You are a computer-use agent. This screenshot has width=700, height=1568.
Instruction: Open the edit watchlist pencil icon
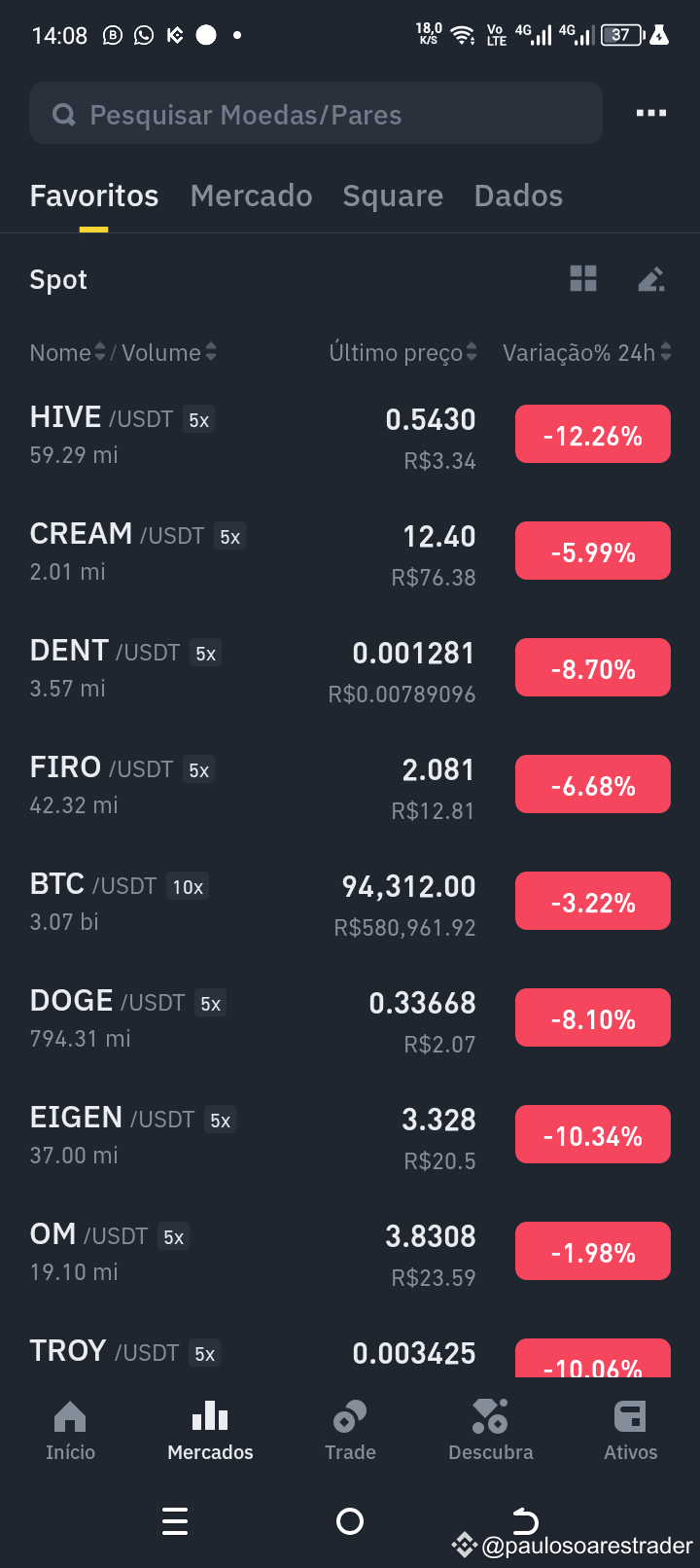pos(651,279)
